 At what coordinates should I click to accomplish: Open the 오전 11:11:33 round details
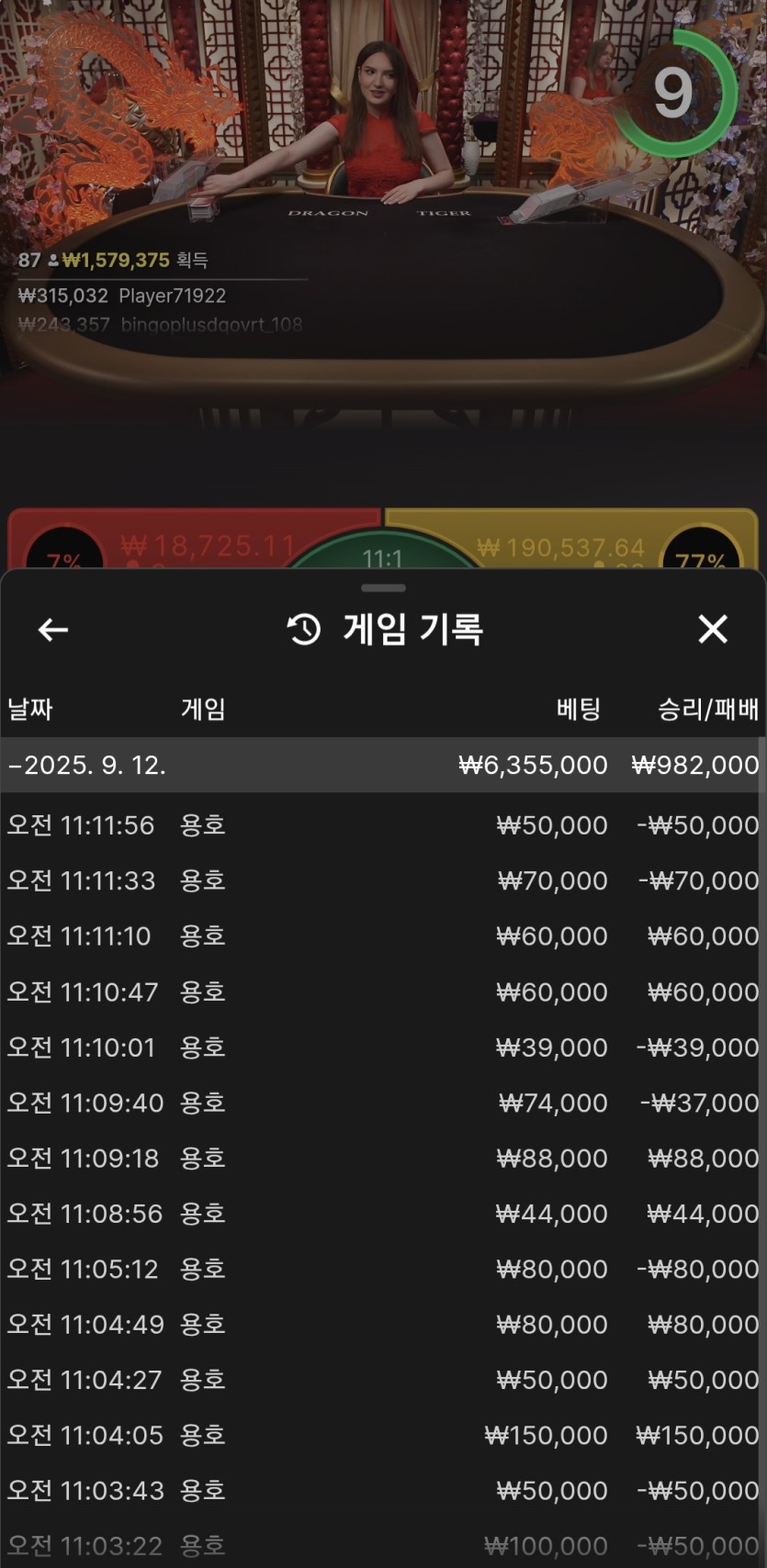pos(382,881)
